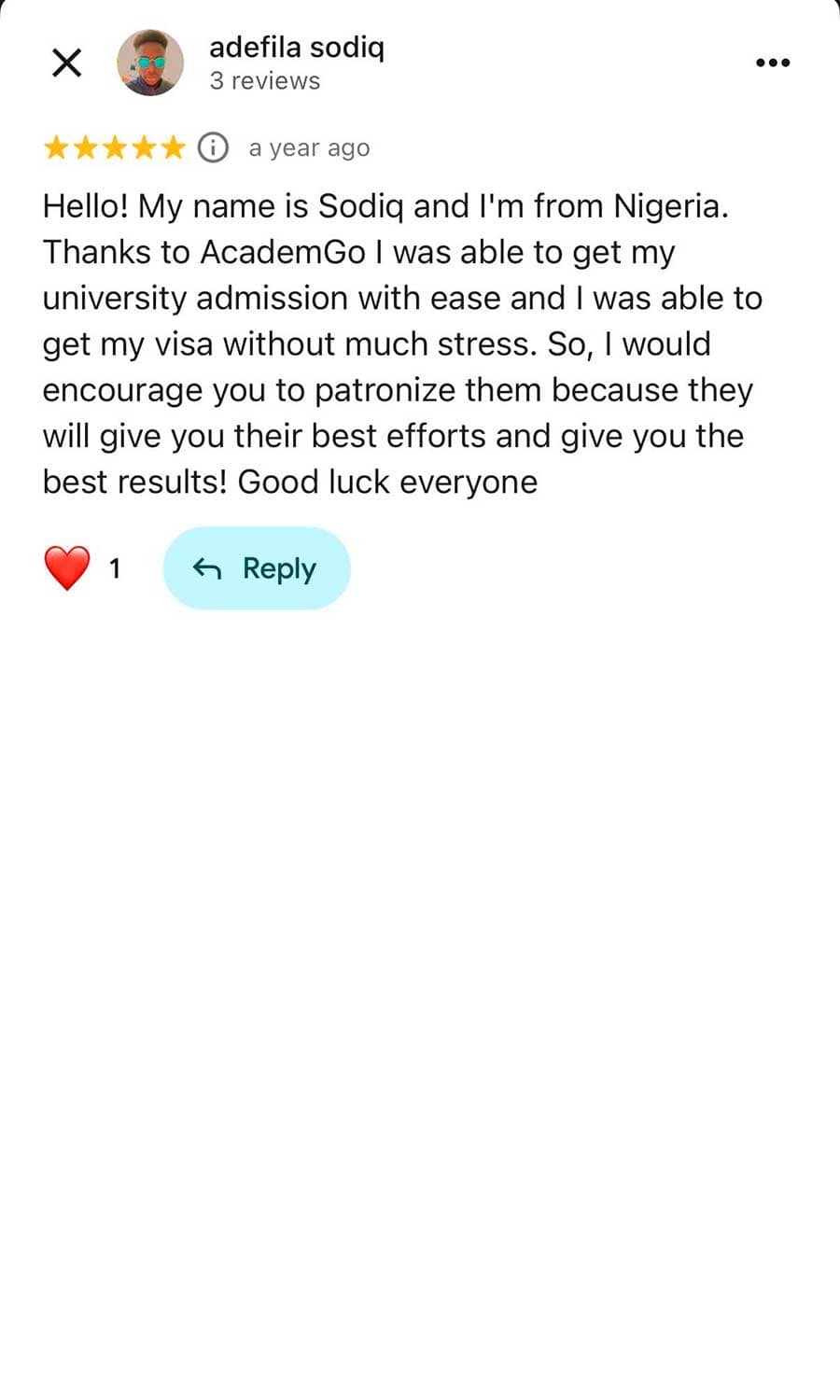Select the fourth star of the rating
Image resolution: width=840 pixels, height=1400 pixels.
click(x=144, y=147)
